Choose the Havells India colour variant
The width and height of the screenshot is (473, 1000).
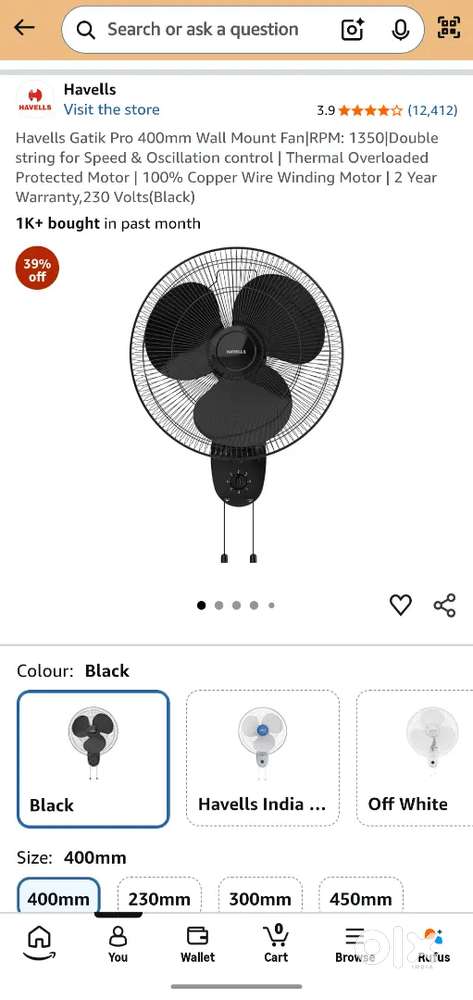(263, 759)
